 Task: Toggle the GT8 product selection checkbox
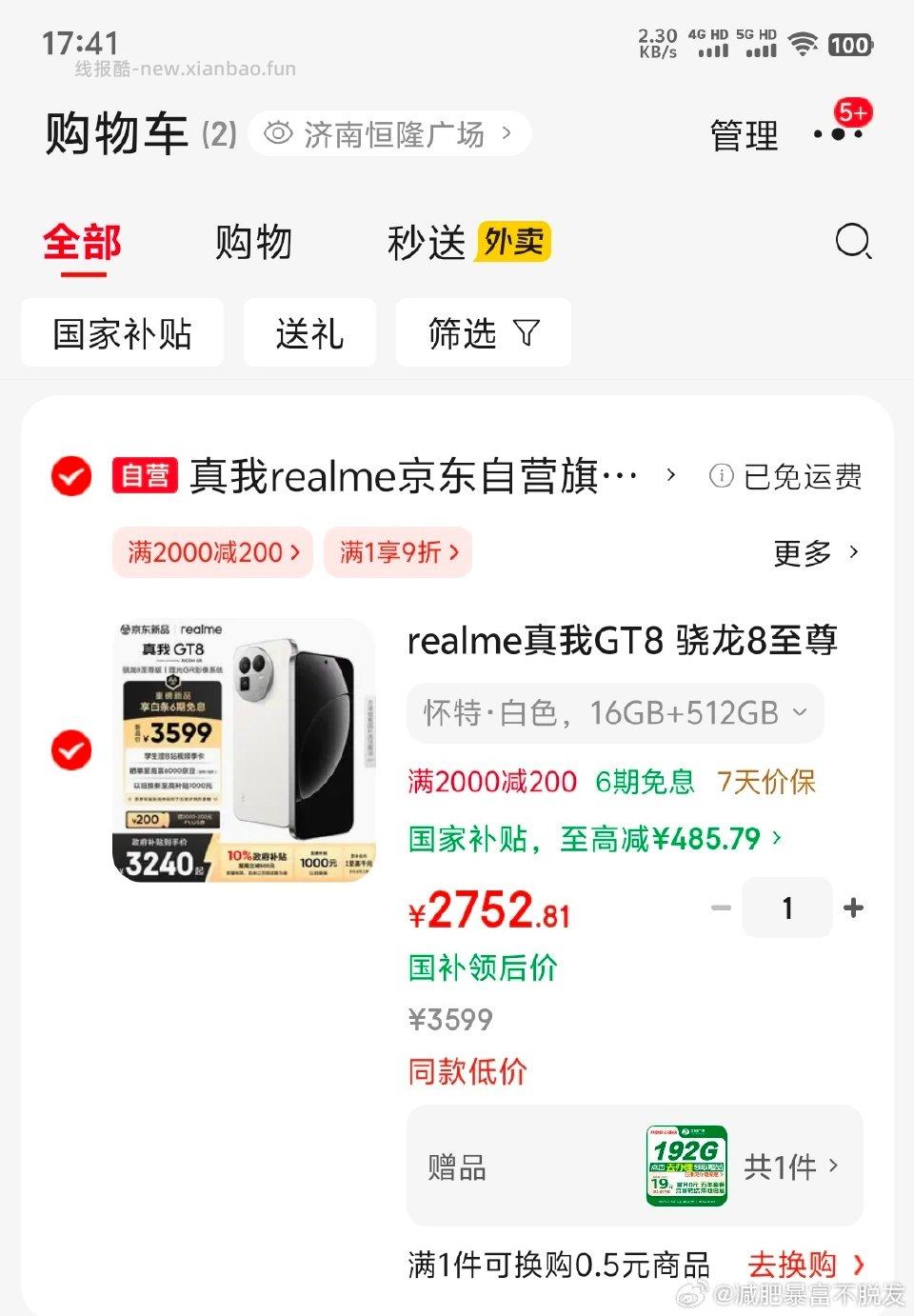[70, 751]
